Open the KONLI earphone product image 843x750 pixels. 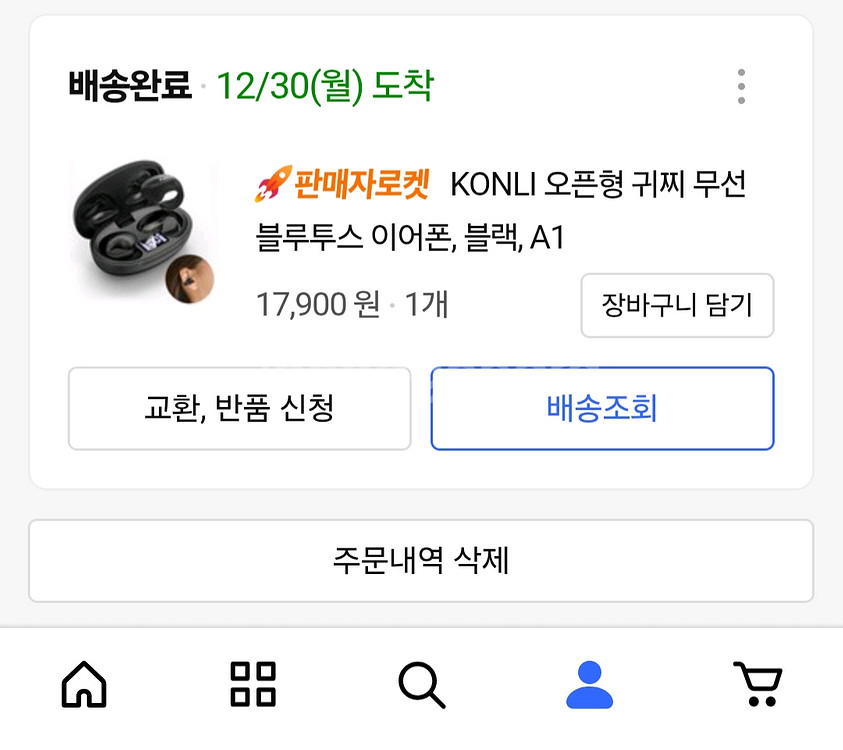pyautogui.click(x=142, y=232)
